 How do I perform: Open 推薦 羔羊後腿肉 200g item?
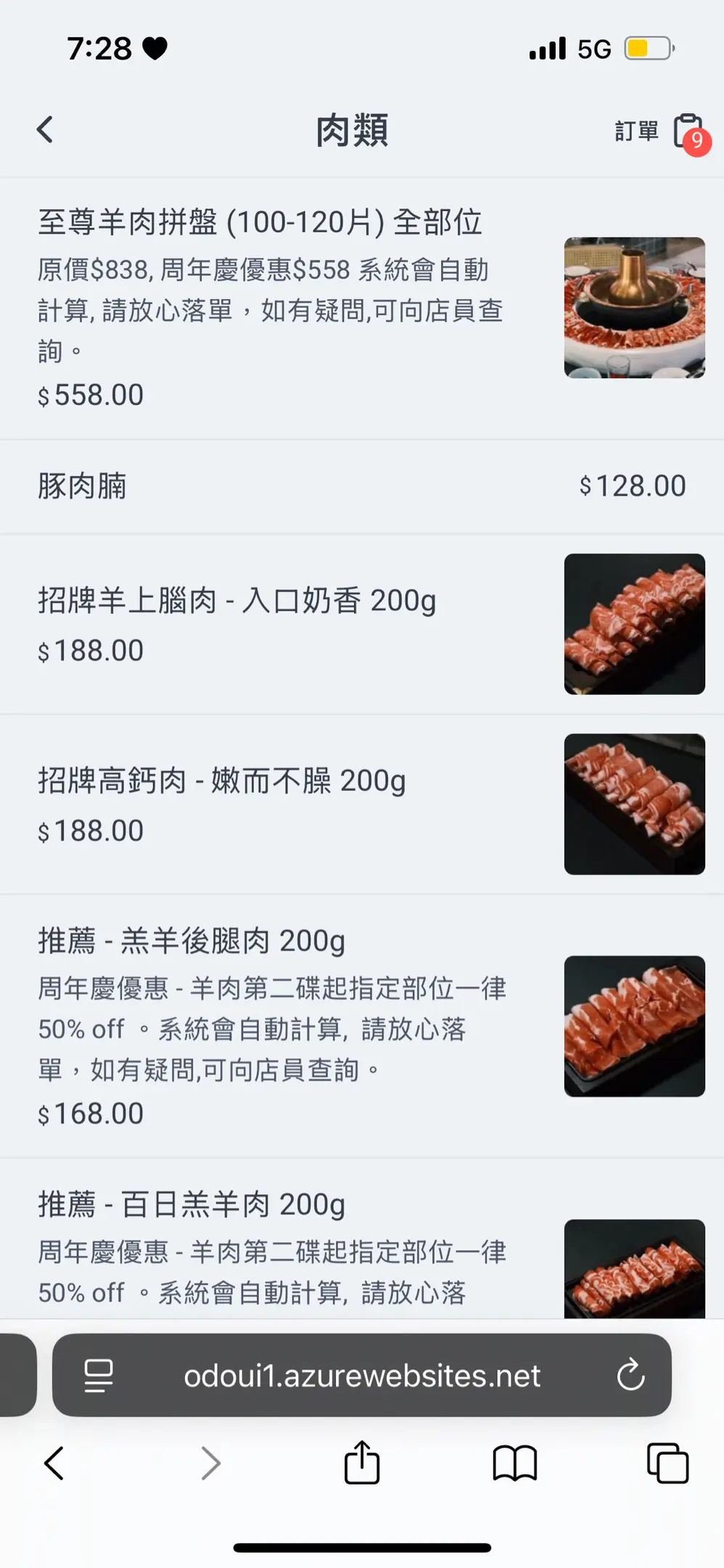pyautogui.click(x=192, y=941)
